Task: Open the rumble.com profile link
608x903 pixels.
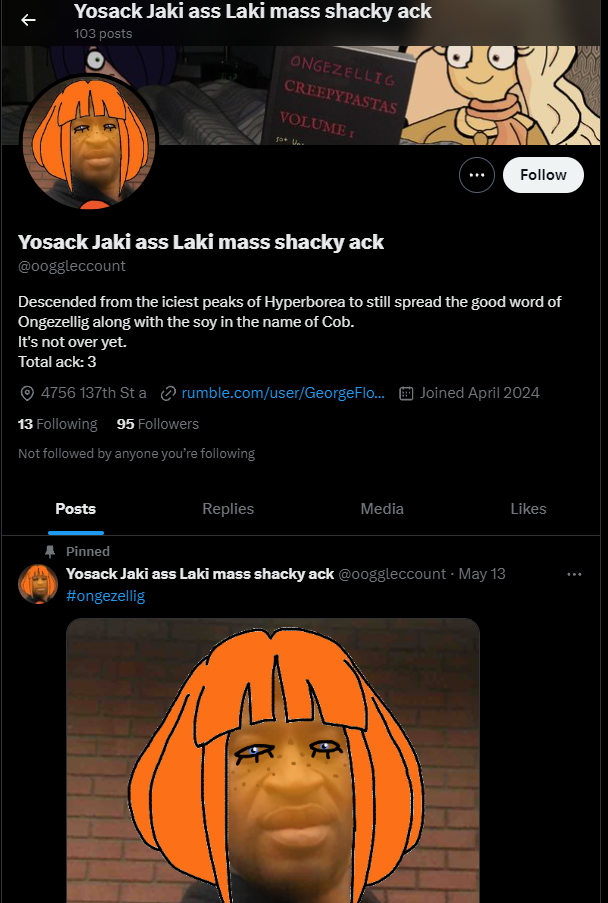Action: [282, 393]
